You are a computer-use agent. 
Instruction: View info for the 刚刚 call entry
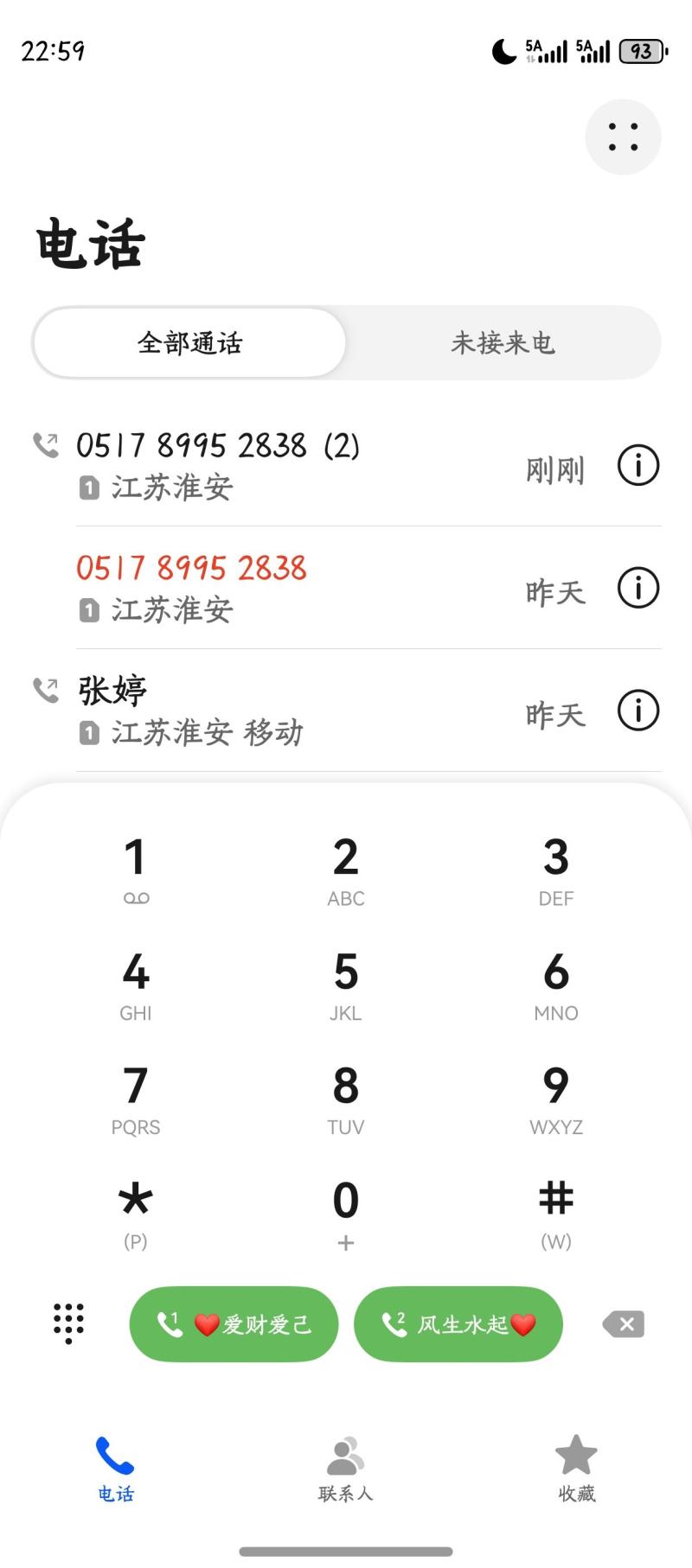[638, 465]
